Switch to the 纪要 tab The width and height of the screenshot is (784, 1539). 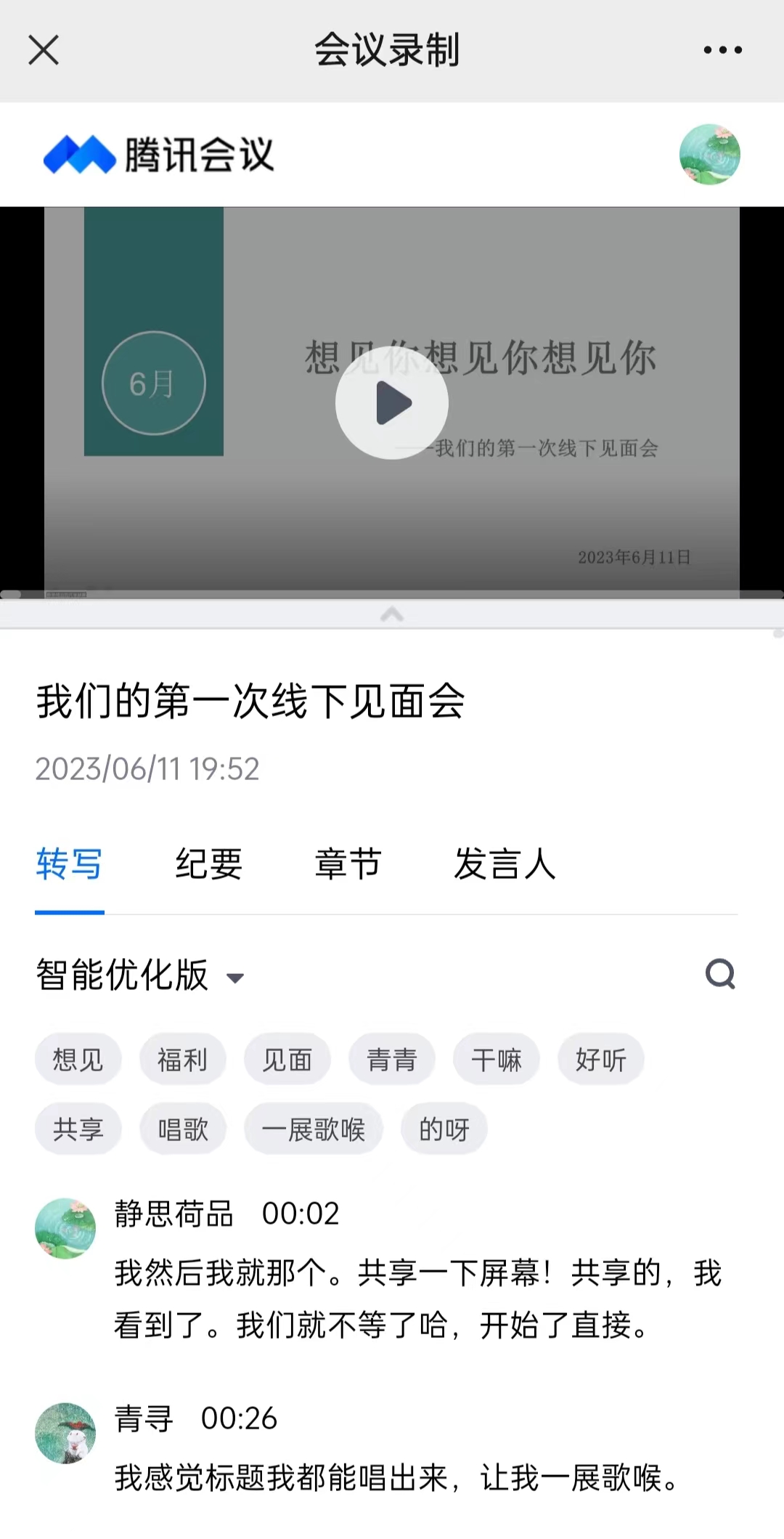coord(208,864)
